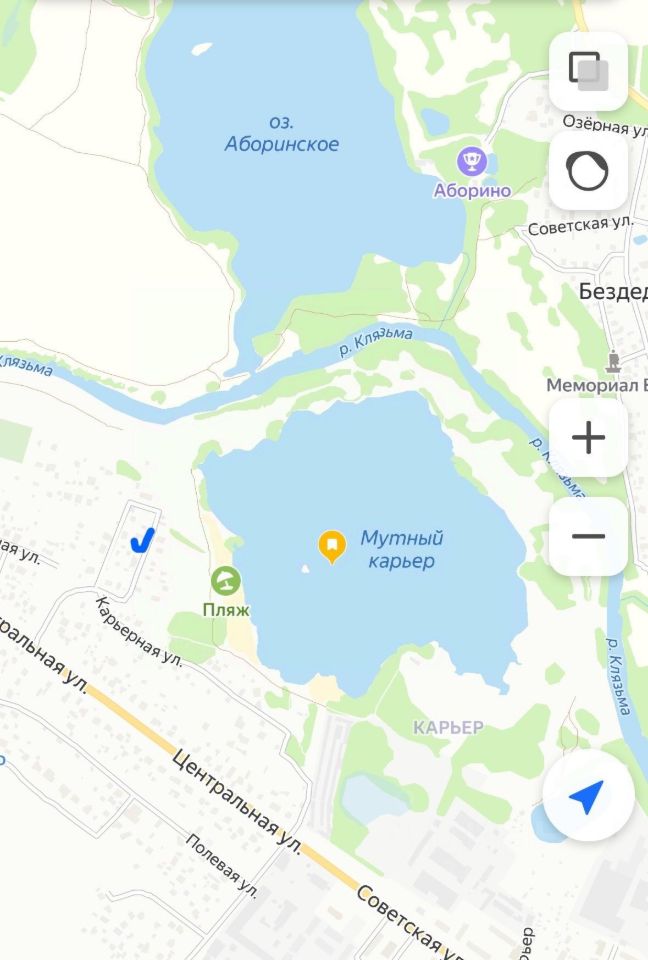This screenshot has height=960, width=648.
Task: Select the Мемориал monument marker
Action: click(612, 360)
